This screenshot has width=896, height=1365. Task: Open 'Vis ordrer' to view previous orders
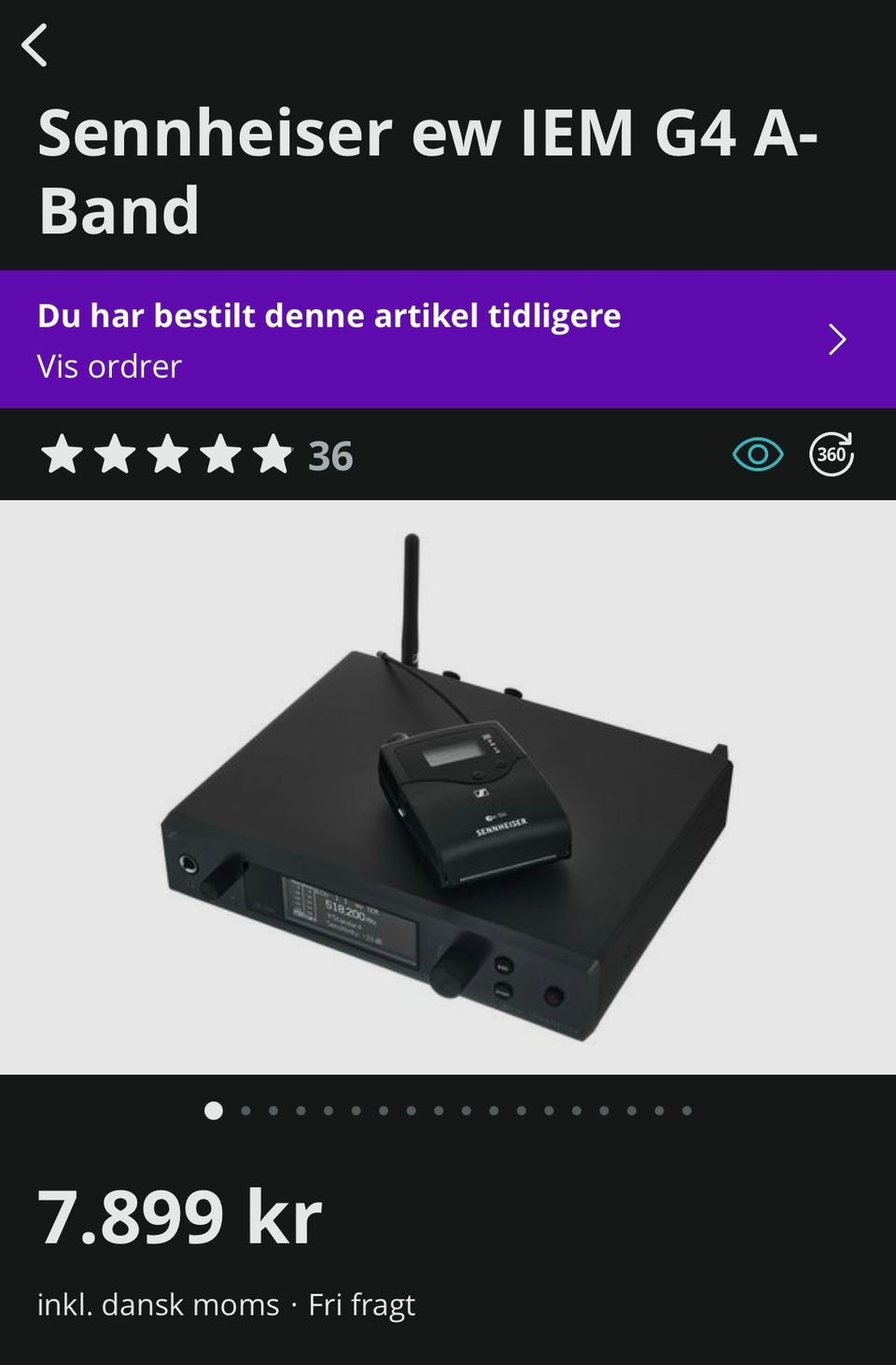tap(108, 366)
